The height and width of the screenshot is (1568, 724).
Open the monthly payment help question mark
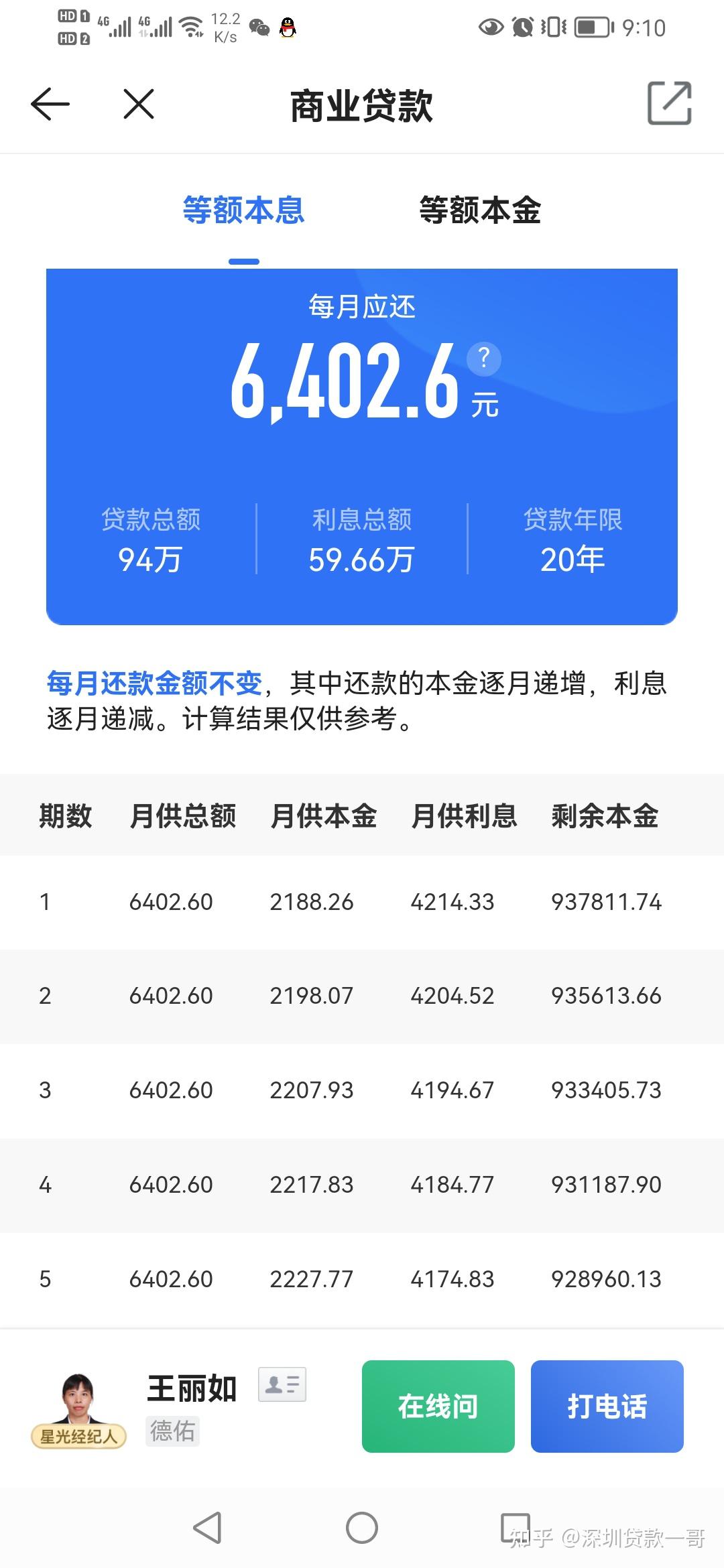[x=483, y=358]
